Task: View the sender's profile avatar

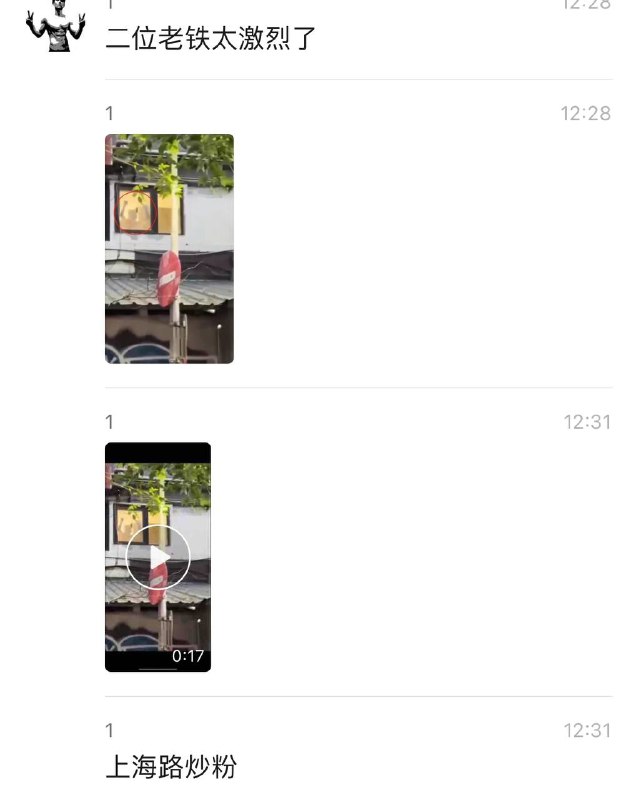Action: pos(56,25)
